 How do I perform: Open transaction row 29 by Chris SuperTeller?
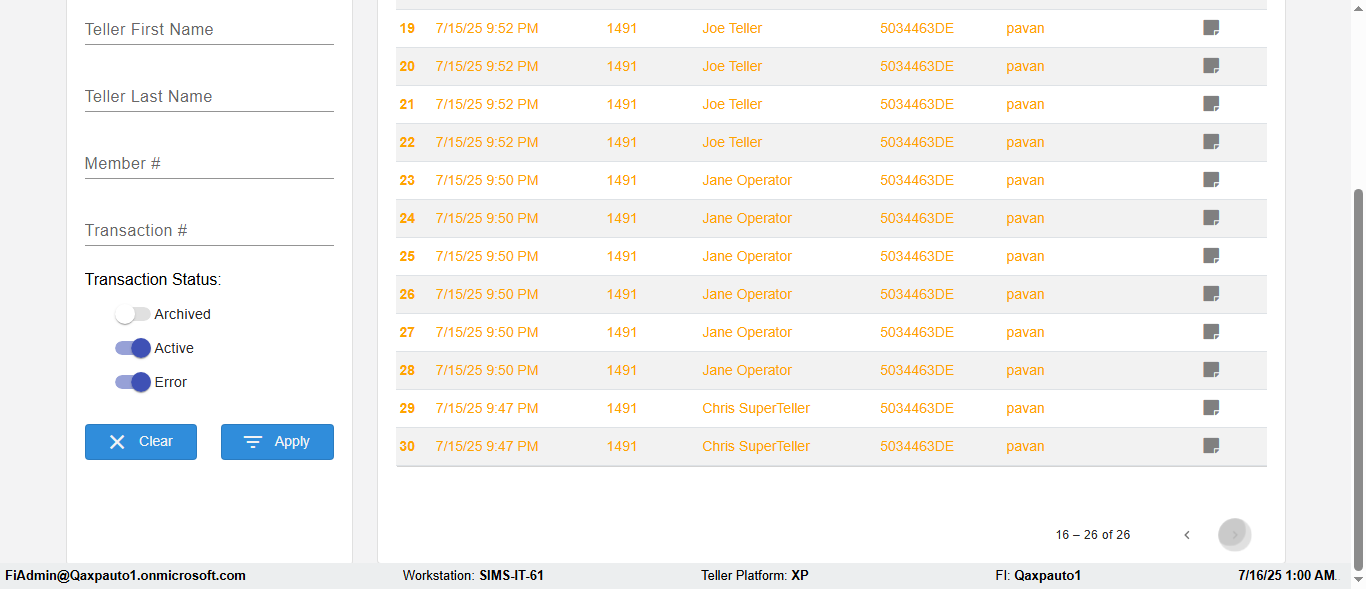pyautogui.click(x=755, y=409)
